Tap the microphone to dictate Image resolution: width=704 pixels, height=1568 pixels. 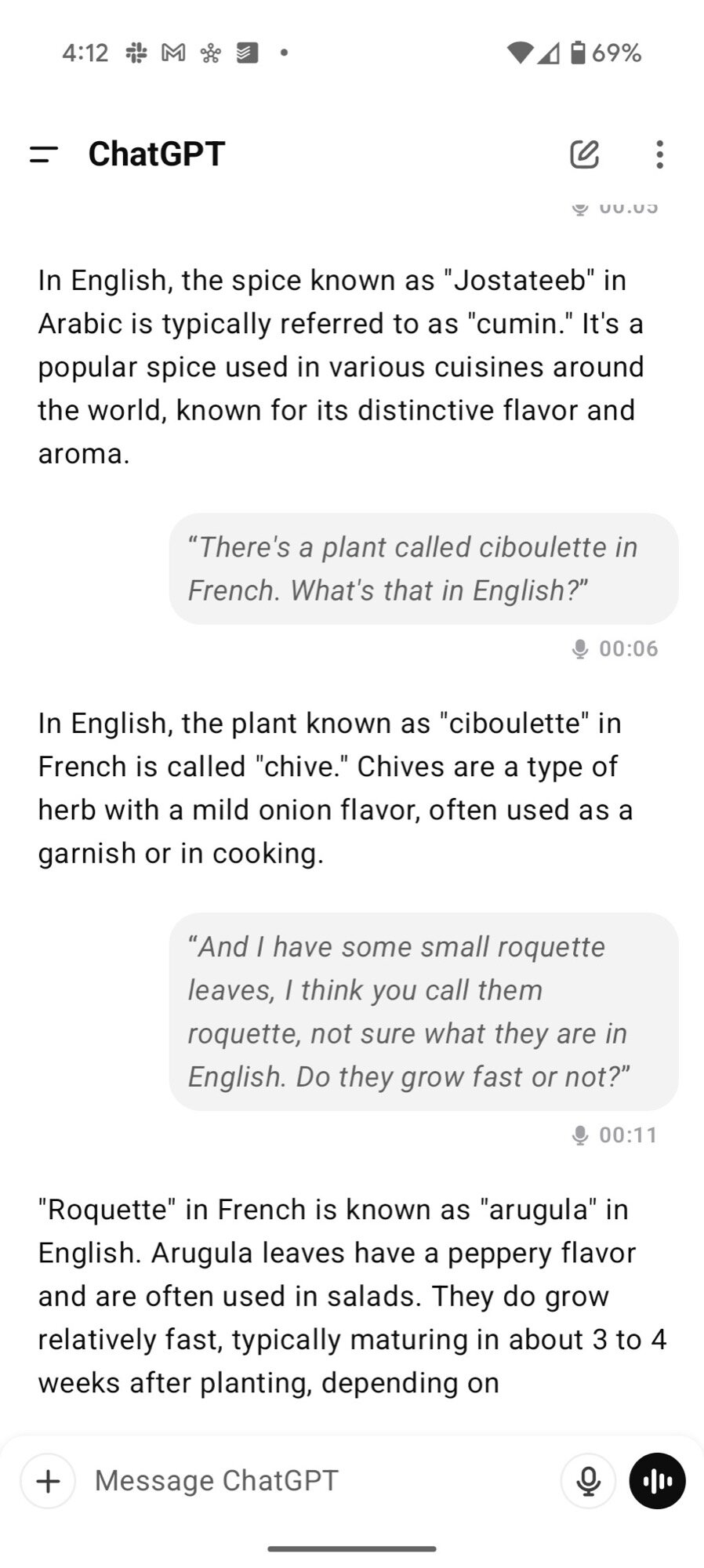pos(588,1481)
